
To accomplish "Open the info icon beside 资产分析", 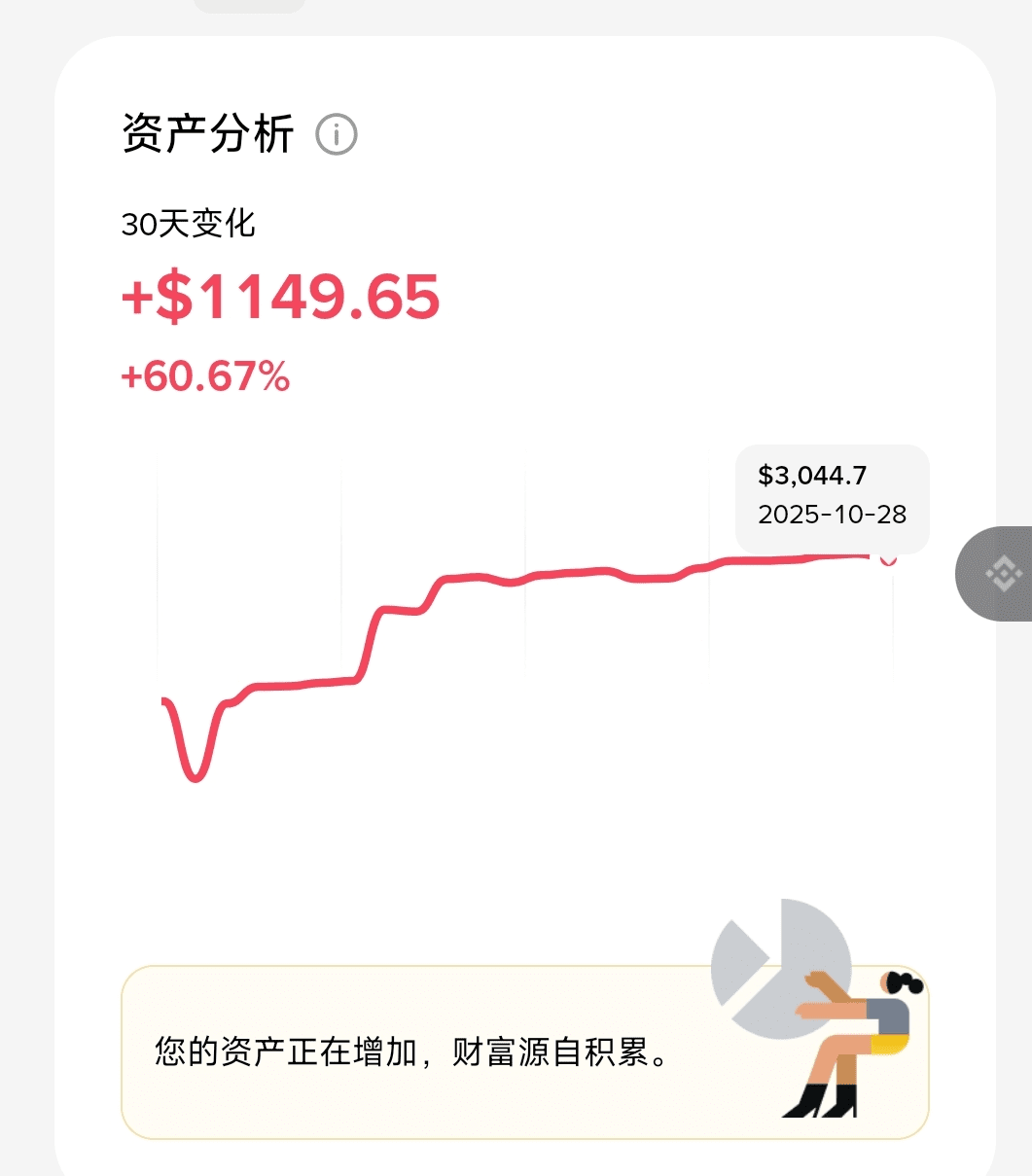I will pyautogui.click(x=337, y=134).
